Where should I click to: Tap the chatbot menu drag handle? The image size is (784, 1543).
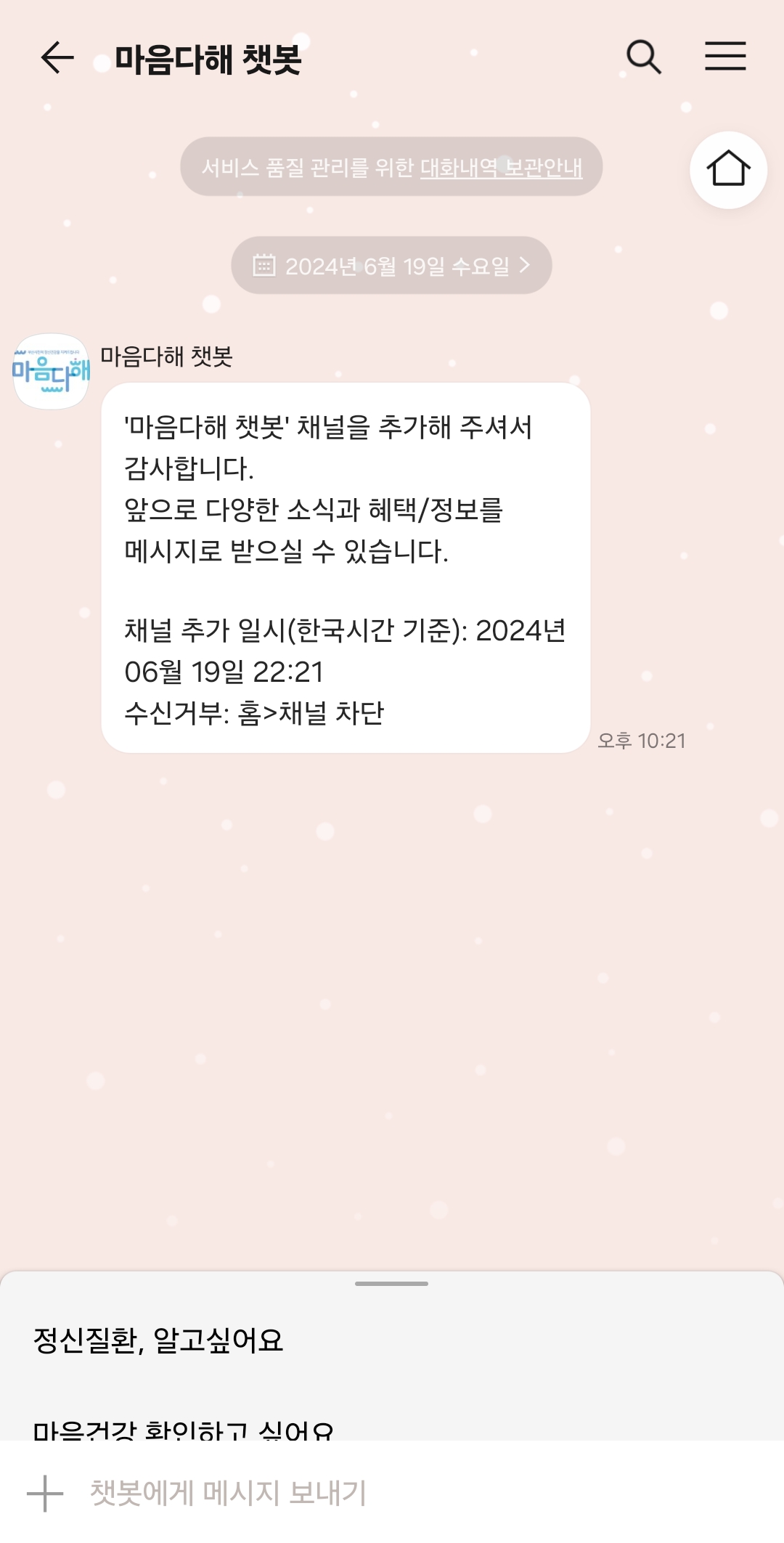[391, 1284]
